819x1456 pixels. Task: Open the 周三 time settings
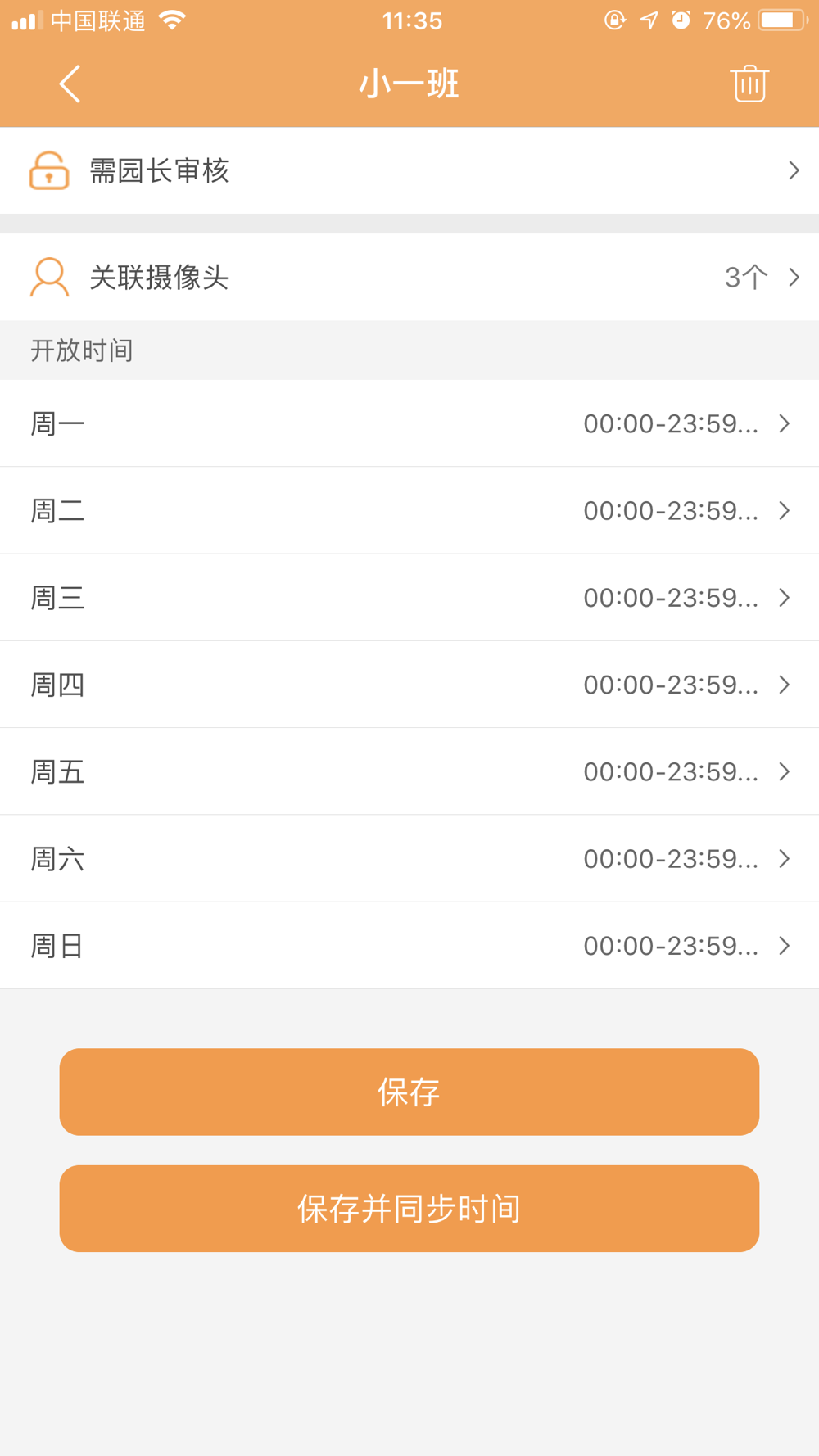pyautogui.click(x=409, y=597)
